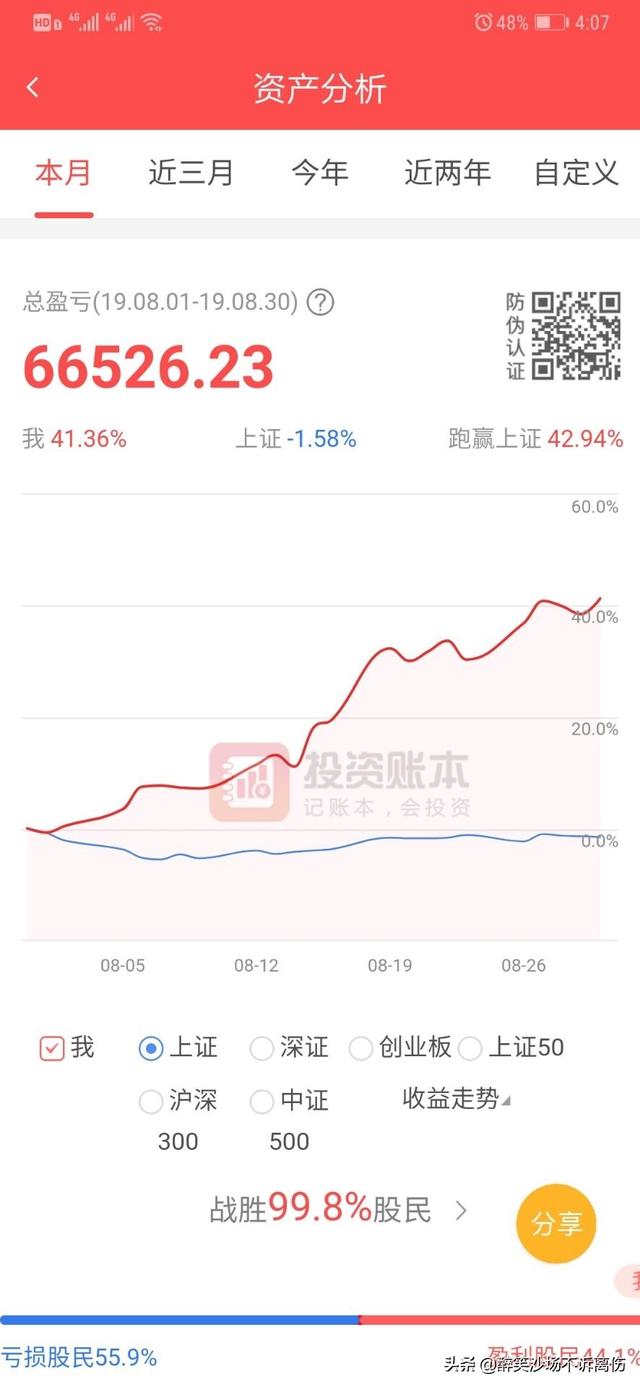Tap the yellow 分享 button
This screenshot has width=640, height=1387.
(x=556, y=1224)
